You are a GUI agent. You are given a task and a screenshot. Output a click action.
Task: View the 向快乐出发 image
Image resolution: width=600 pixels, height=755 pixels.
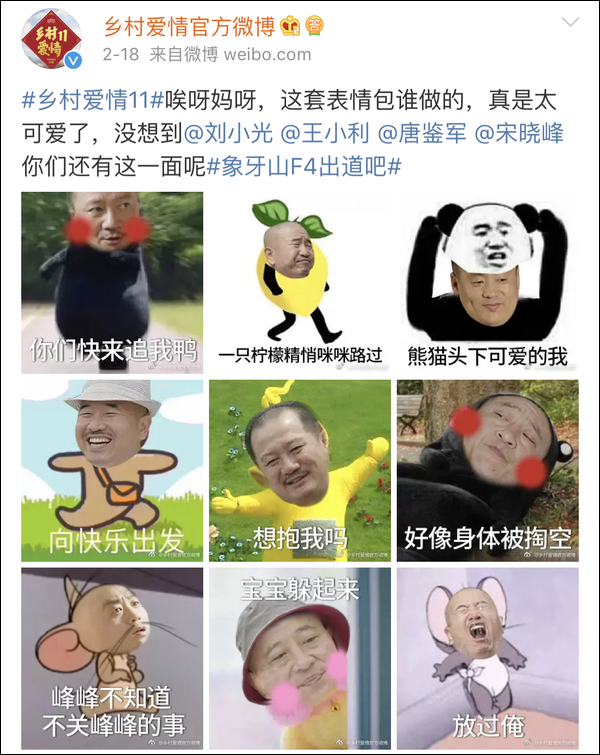click(112, 470)
